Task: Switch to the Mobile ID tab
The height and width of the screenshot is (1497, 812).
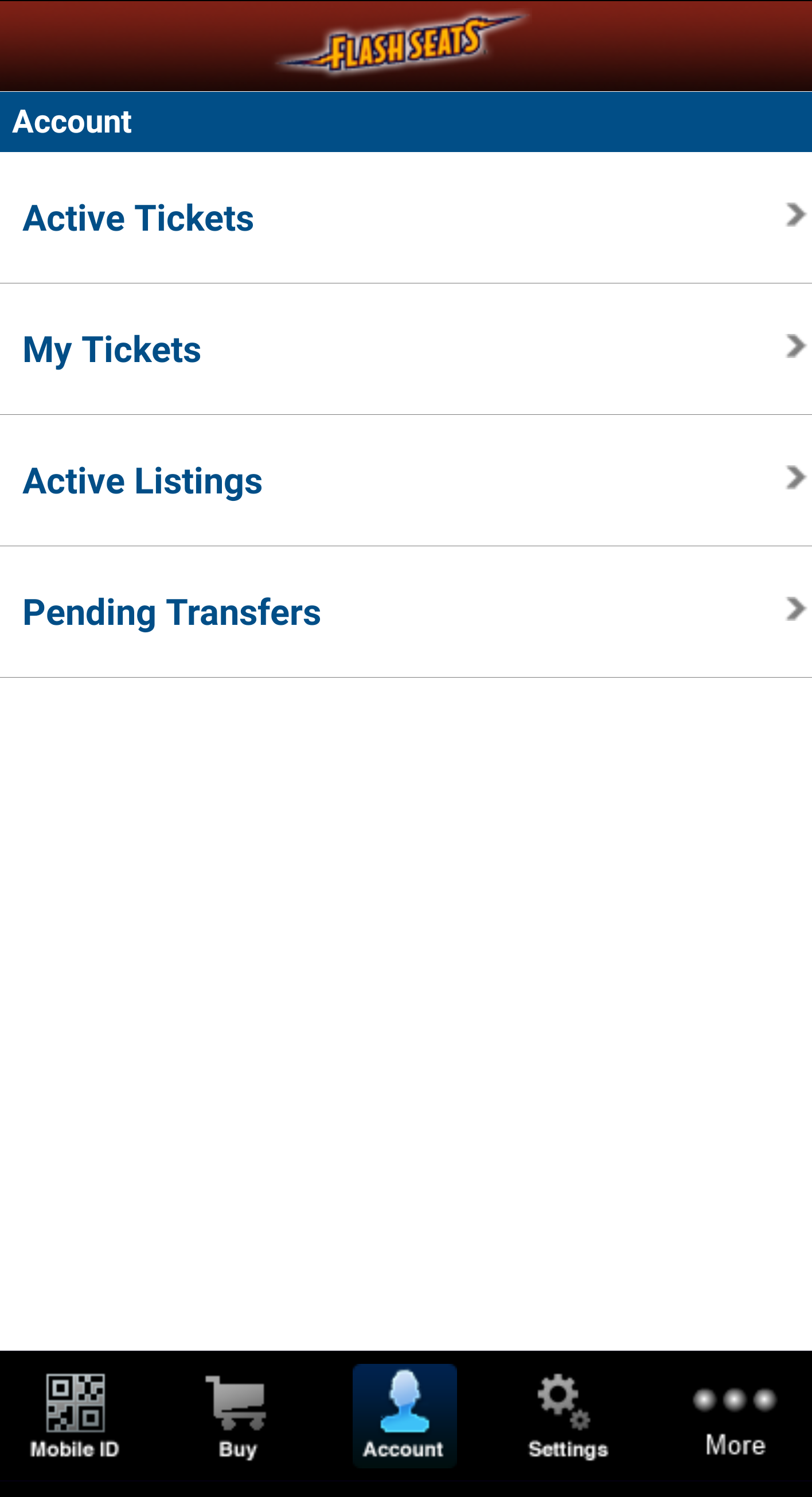Action: 75,1417
